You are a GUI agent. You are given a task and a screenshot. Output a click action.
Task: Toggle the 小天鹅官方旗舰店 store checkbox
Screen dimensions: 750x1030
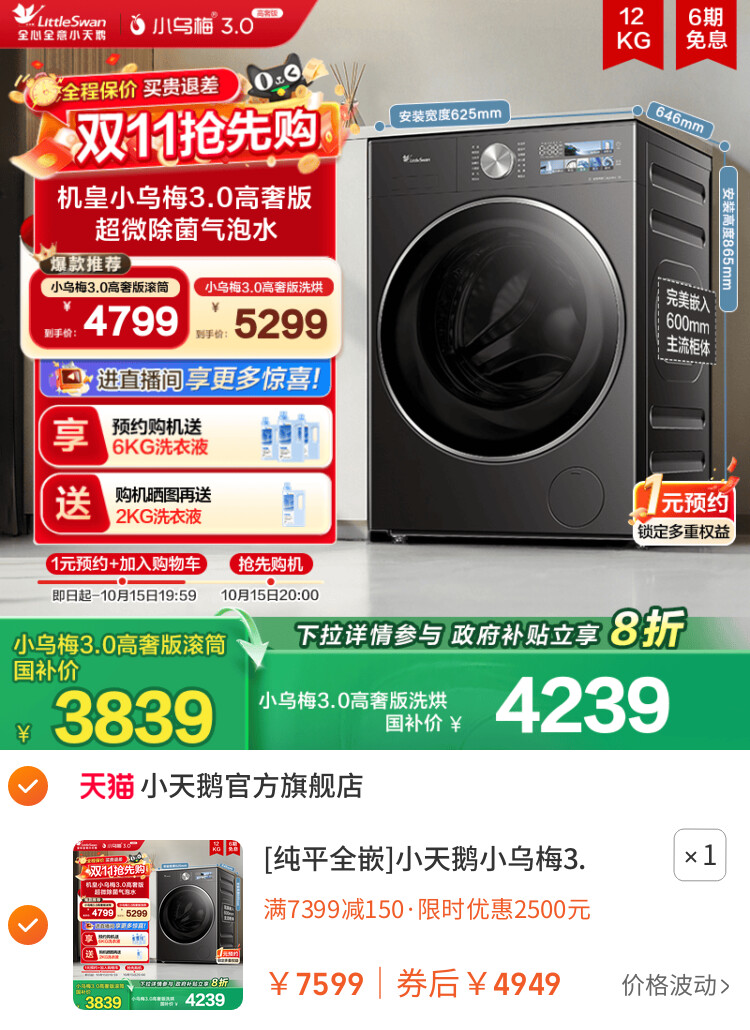coord(27,786)
